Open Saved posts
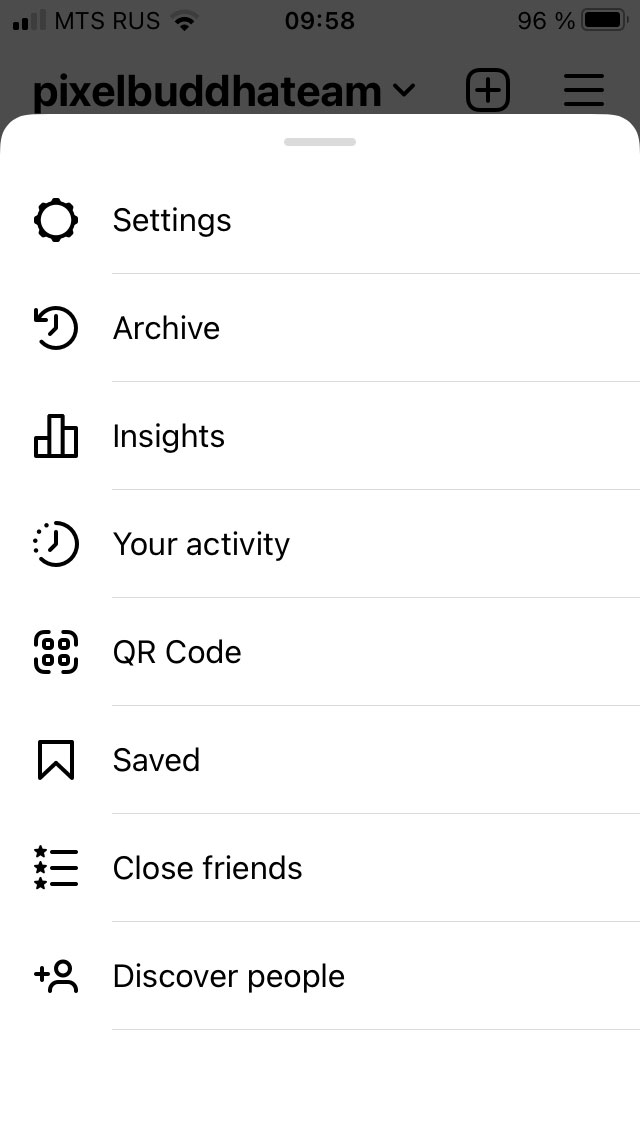Viewport: 640px width, 1136px height. (320, 760)
